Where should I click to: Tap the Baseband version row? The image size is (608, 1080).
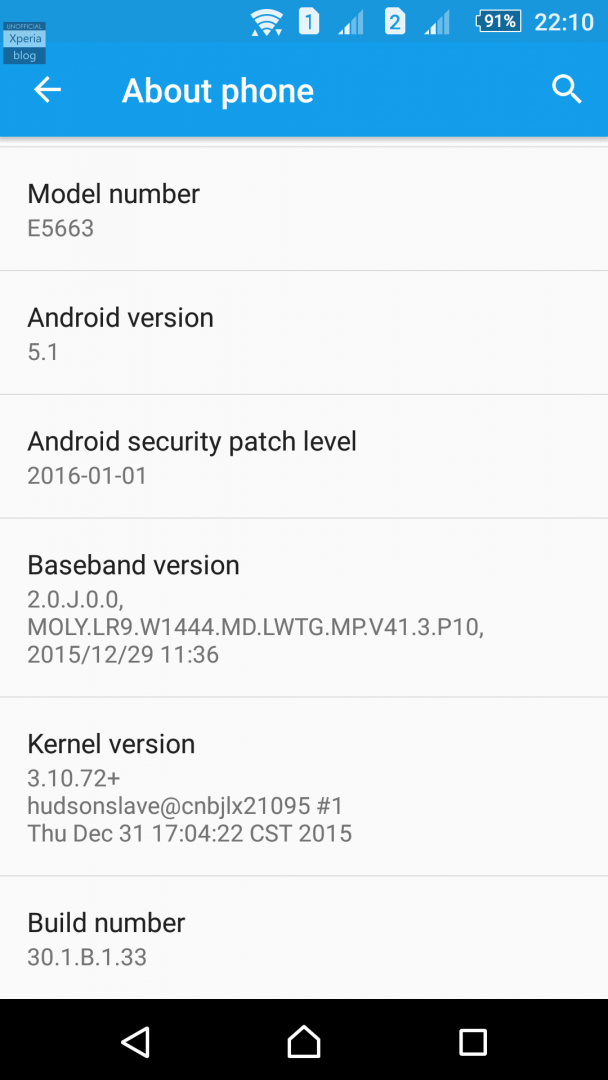pyautogui.click(x=304, y=608)
